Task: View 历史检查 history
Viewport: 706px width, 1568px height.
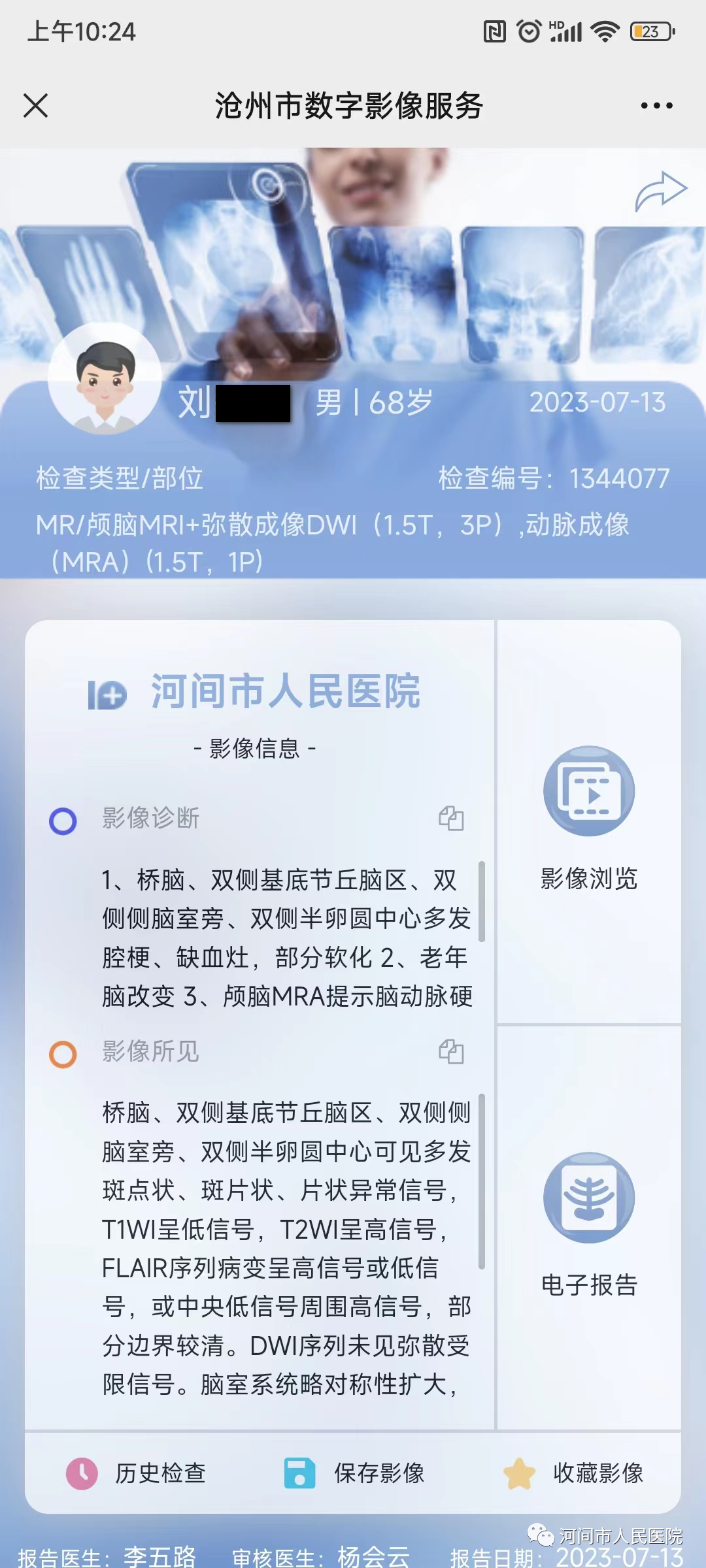Action: [x=136, y=1473]
